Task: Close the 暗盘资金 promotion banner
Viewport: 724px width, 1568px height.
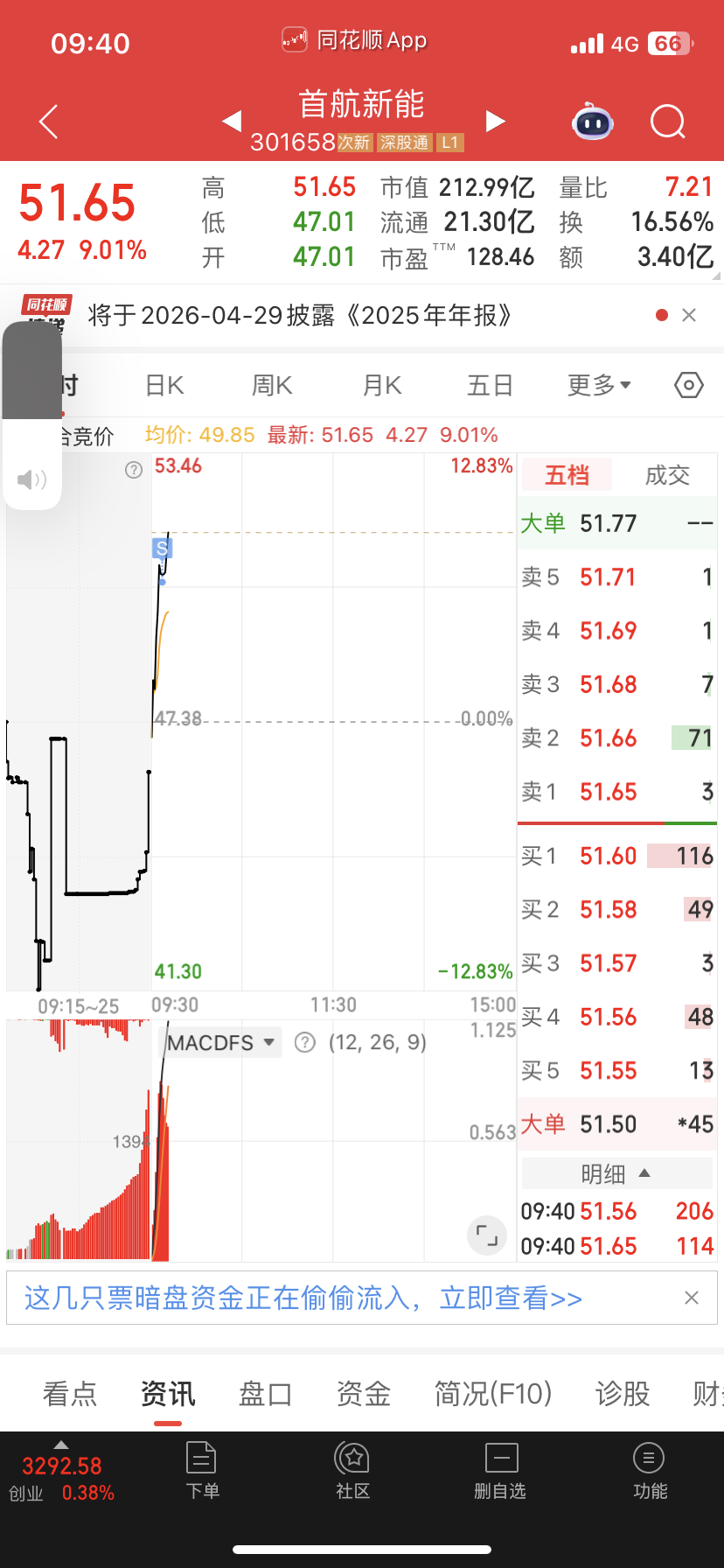Action: (x=691, y=1298)
